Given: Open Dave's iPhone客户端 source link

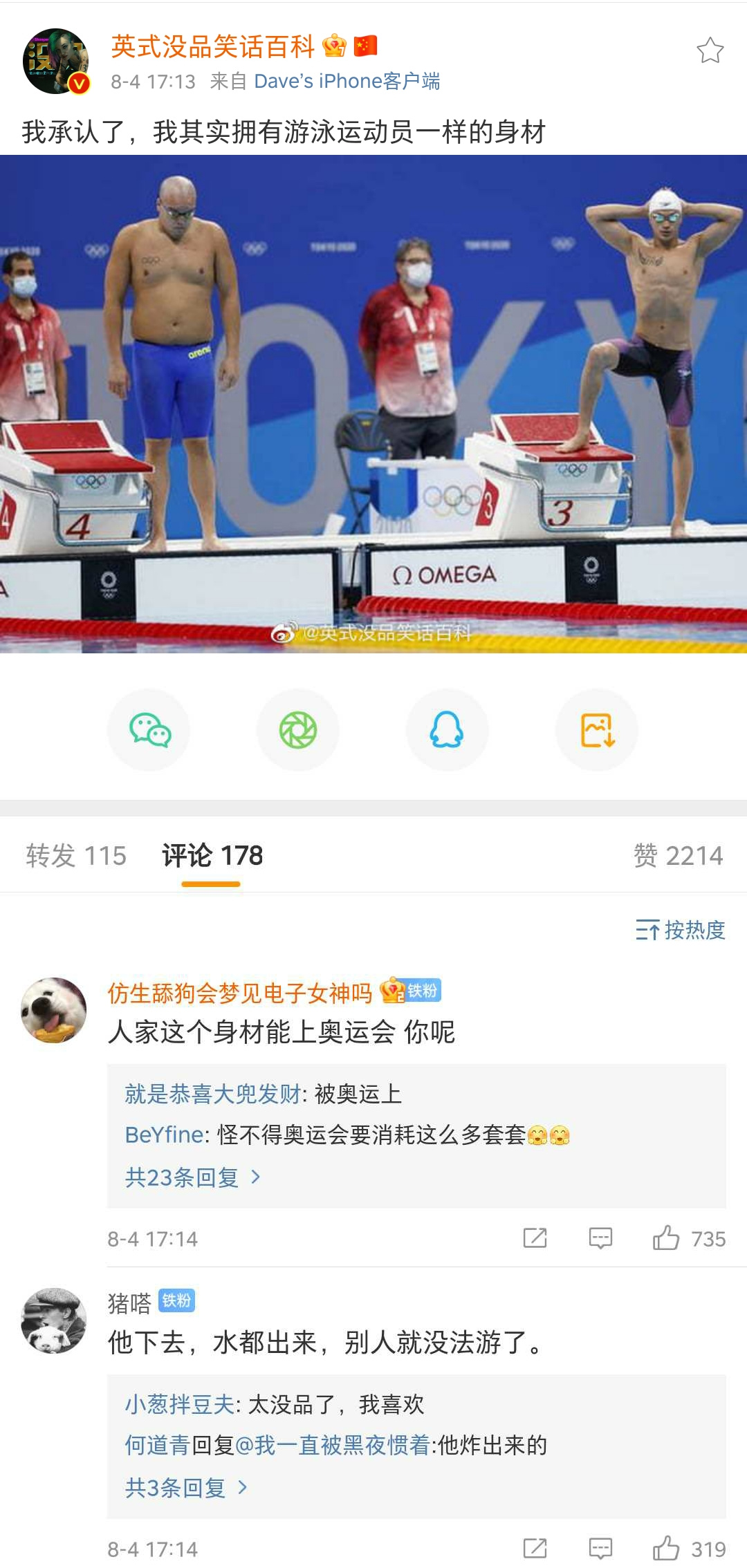Looking at the screenshot, I should 347,82.
